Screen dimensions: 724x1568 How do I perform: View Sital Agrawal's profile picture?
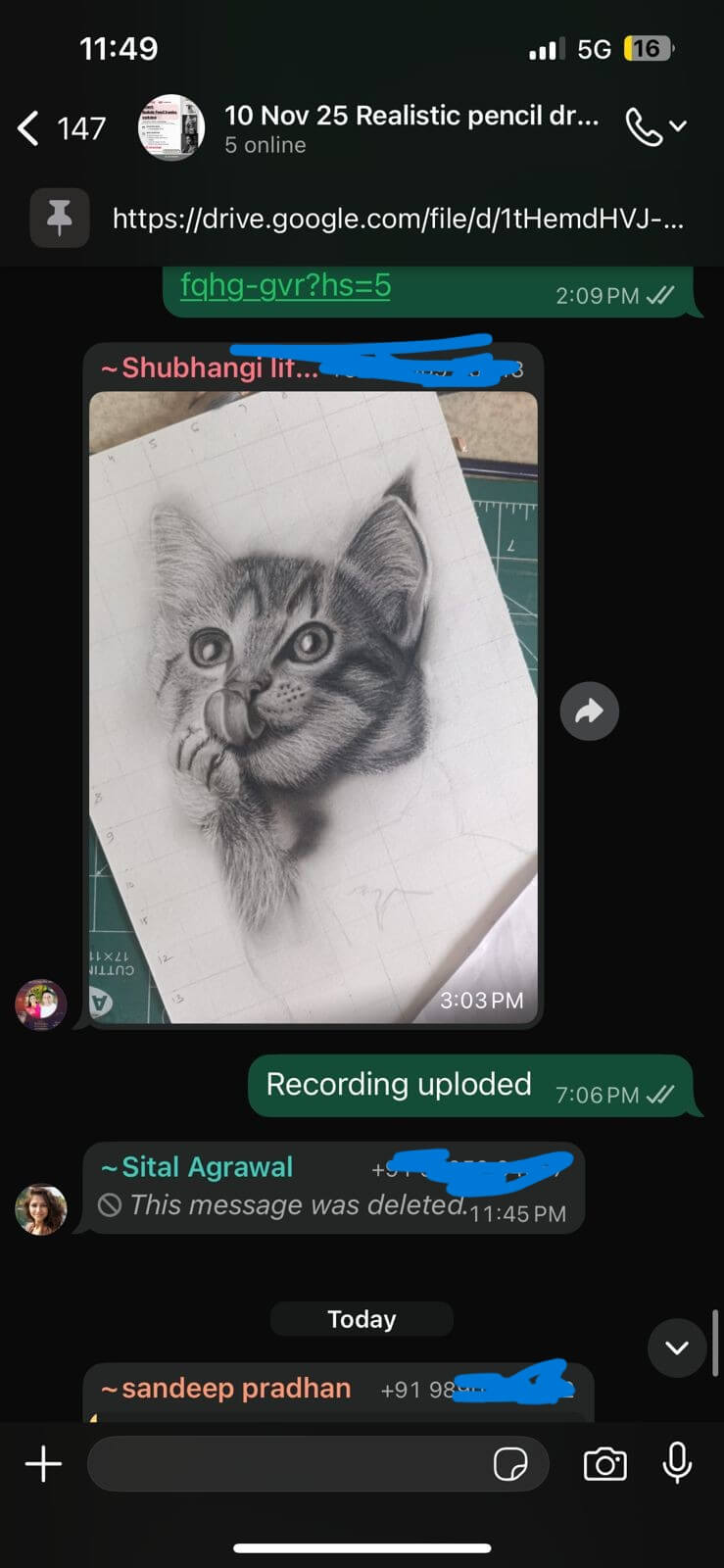[x=41, y=1209]
